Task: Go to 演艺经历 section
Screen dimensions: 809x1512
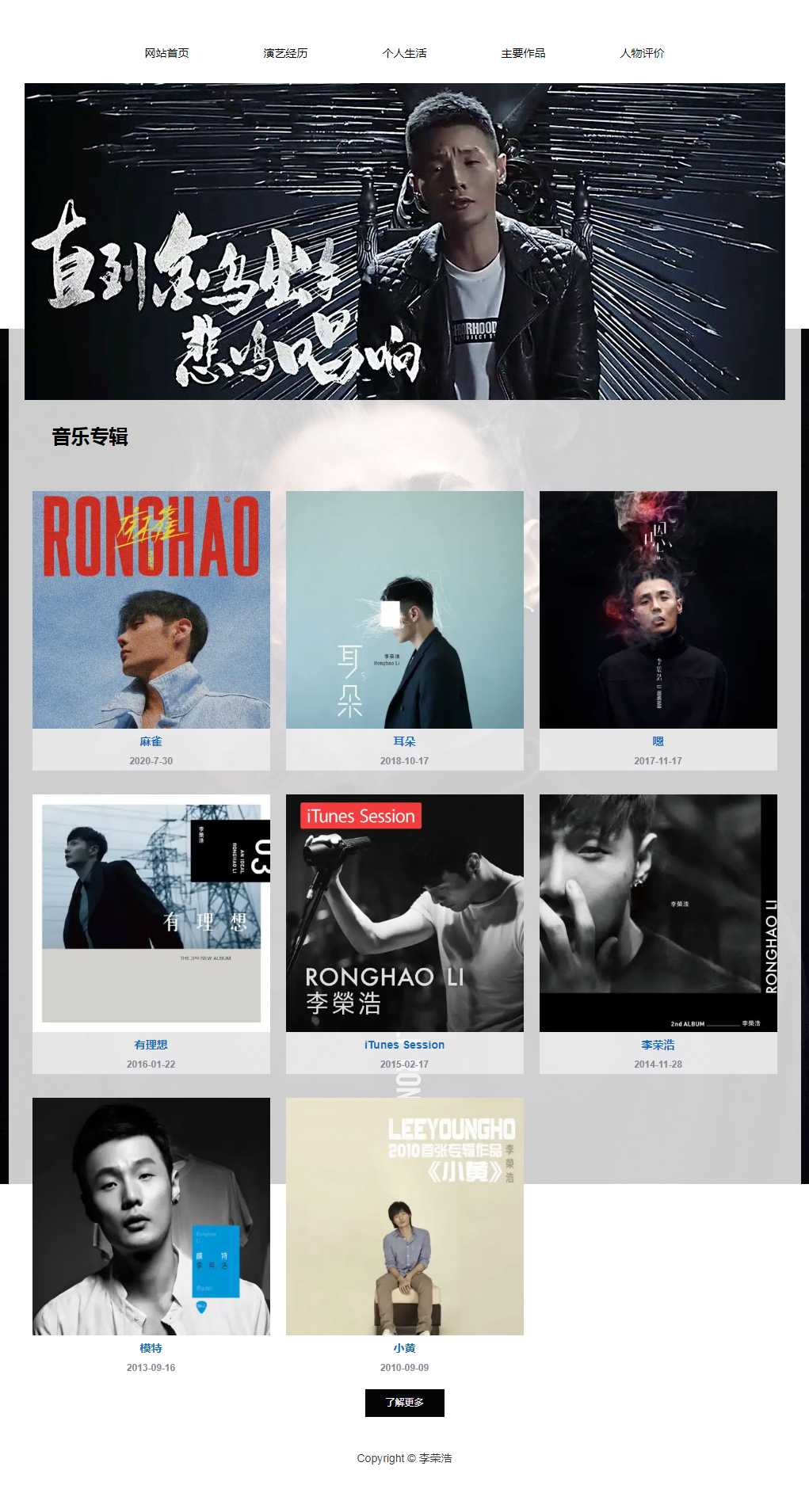Action: (285, 53)
